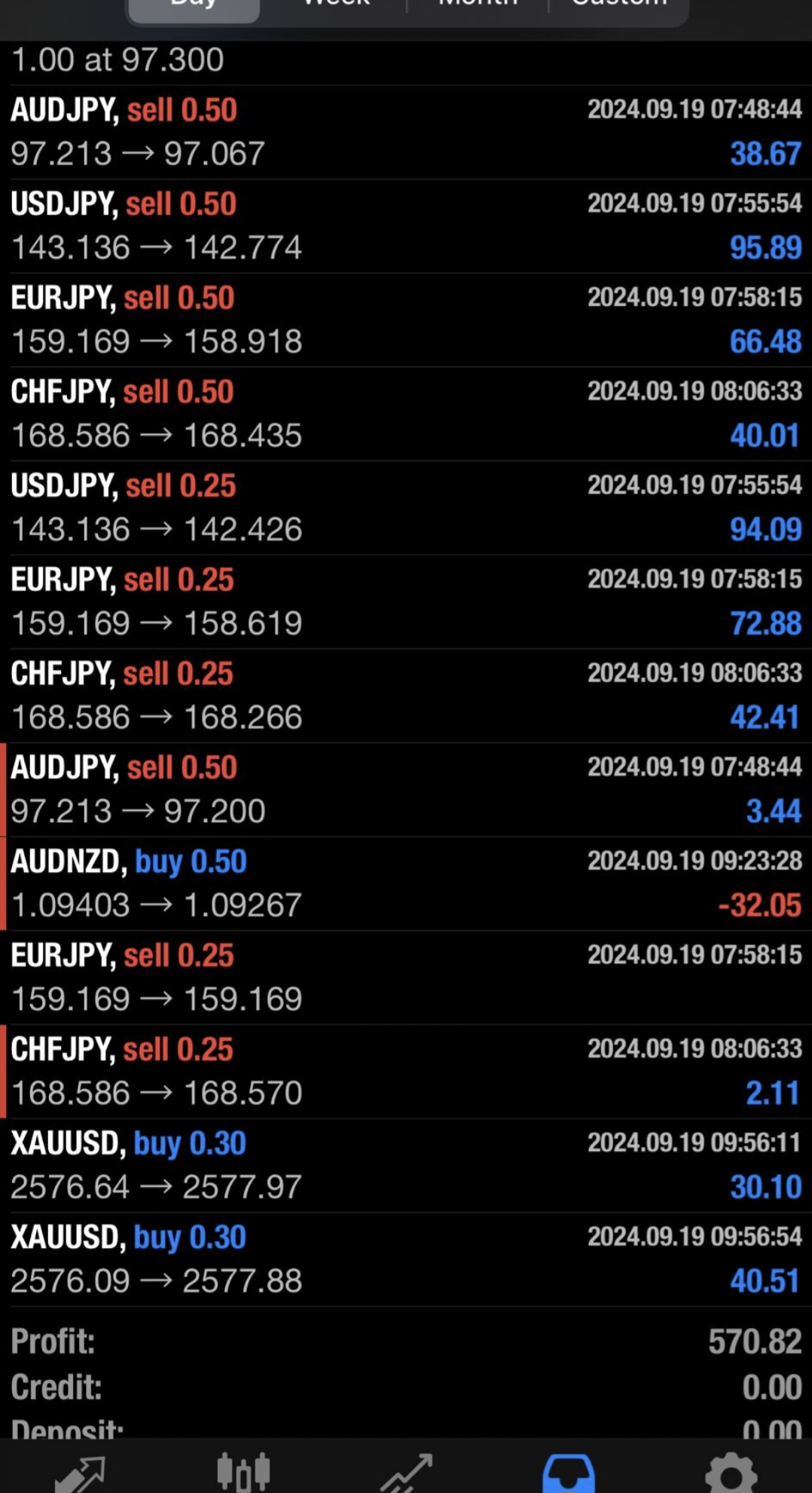The width and height of the screenshot is (812, 1493).
Task: Go to the Quotes tab with arrows icon
Action: (81, 1473)
